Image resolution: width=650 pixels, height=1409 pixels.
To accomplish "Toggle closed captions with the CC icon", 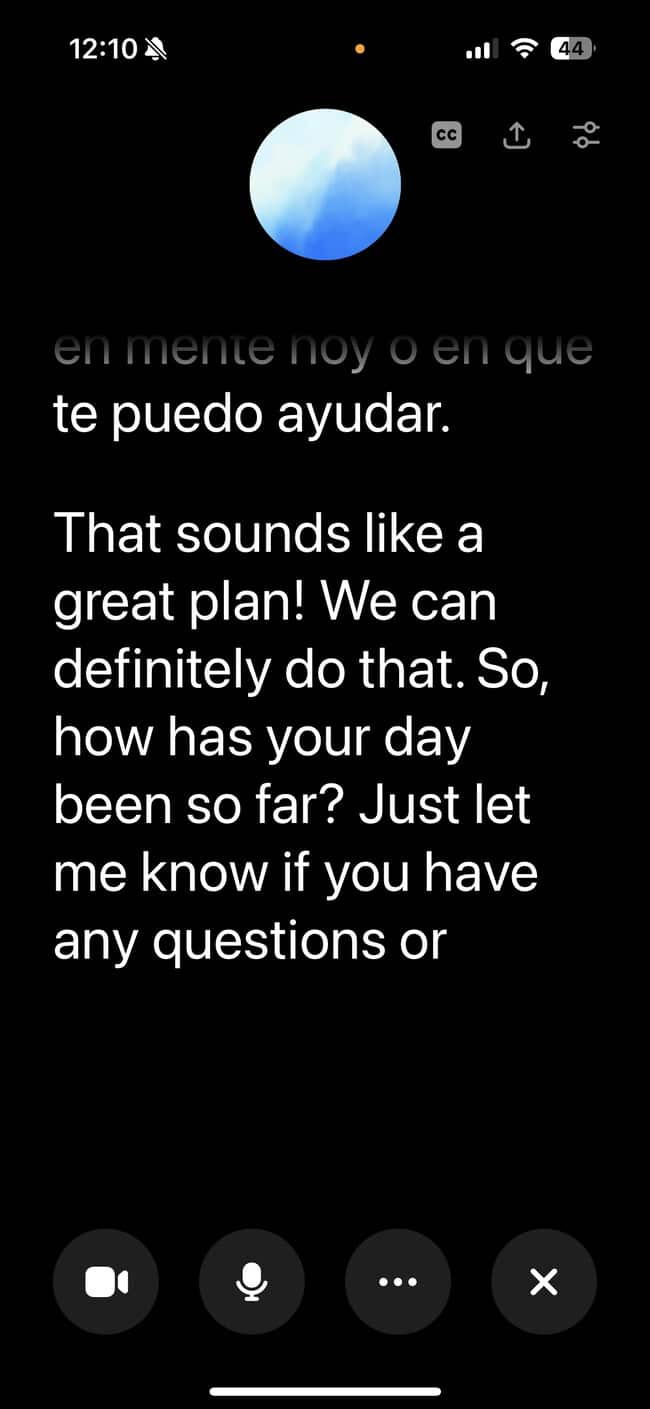I will point(447,135).
